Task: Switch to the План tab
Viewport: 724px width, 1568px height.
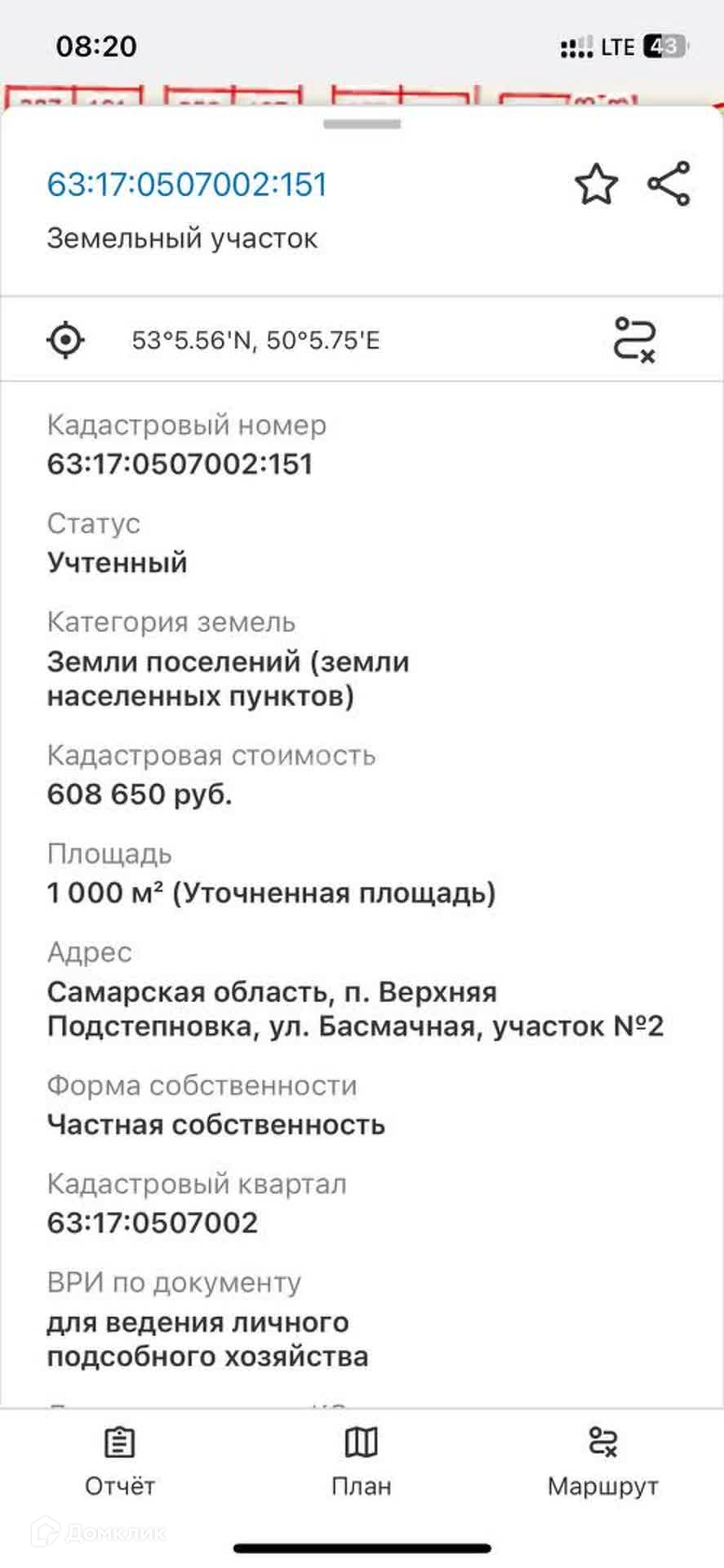Action: 362,1463
